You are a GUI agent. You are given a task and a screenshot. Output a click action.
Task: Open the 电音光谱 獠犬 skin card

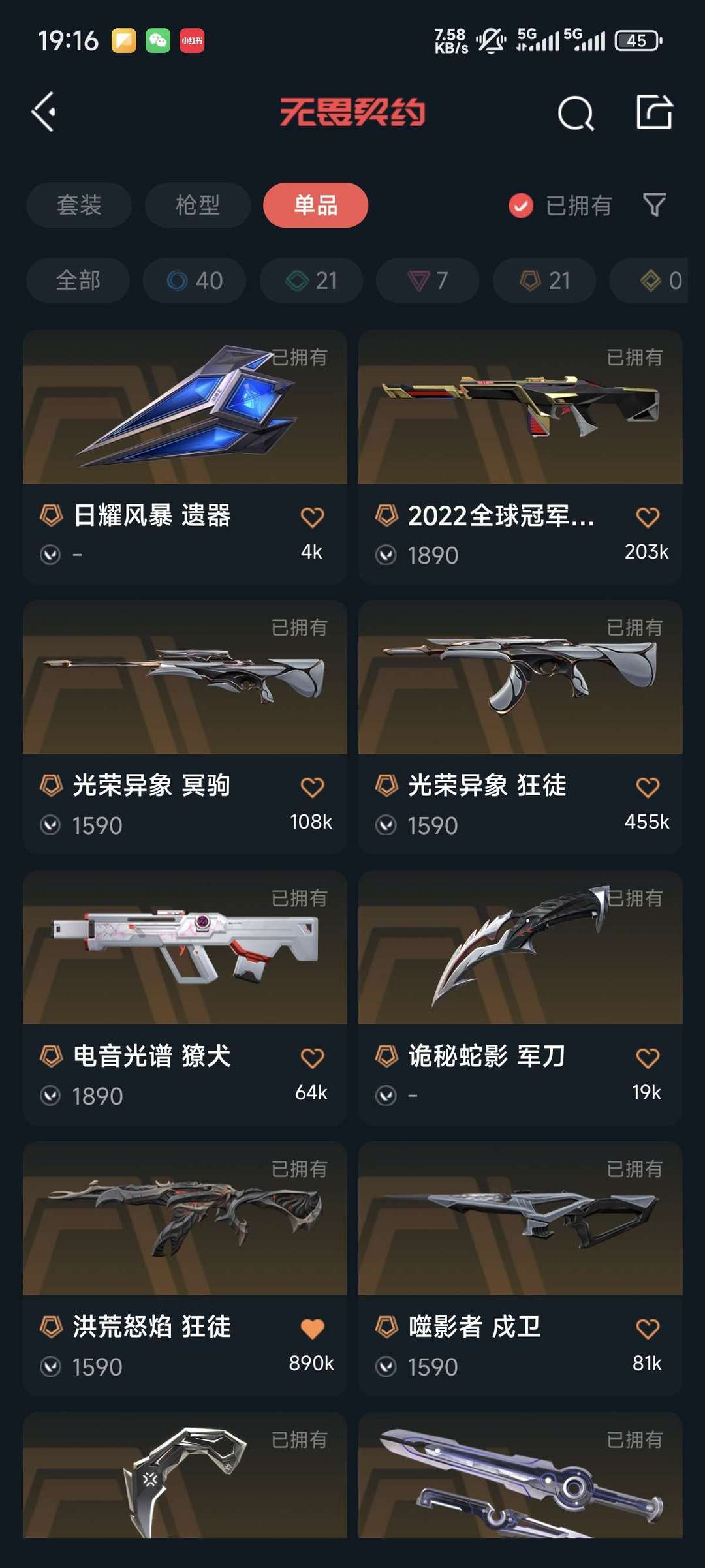click(x=185, y=998)
